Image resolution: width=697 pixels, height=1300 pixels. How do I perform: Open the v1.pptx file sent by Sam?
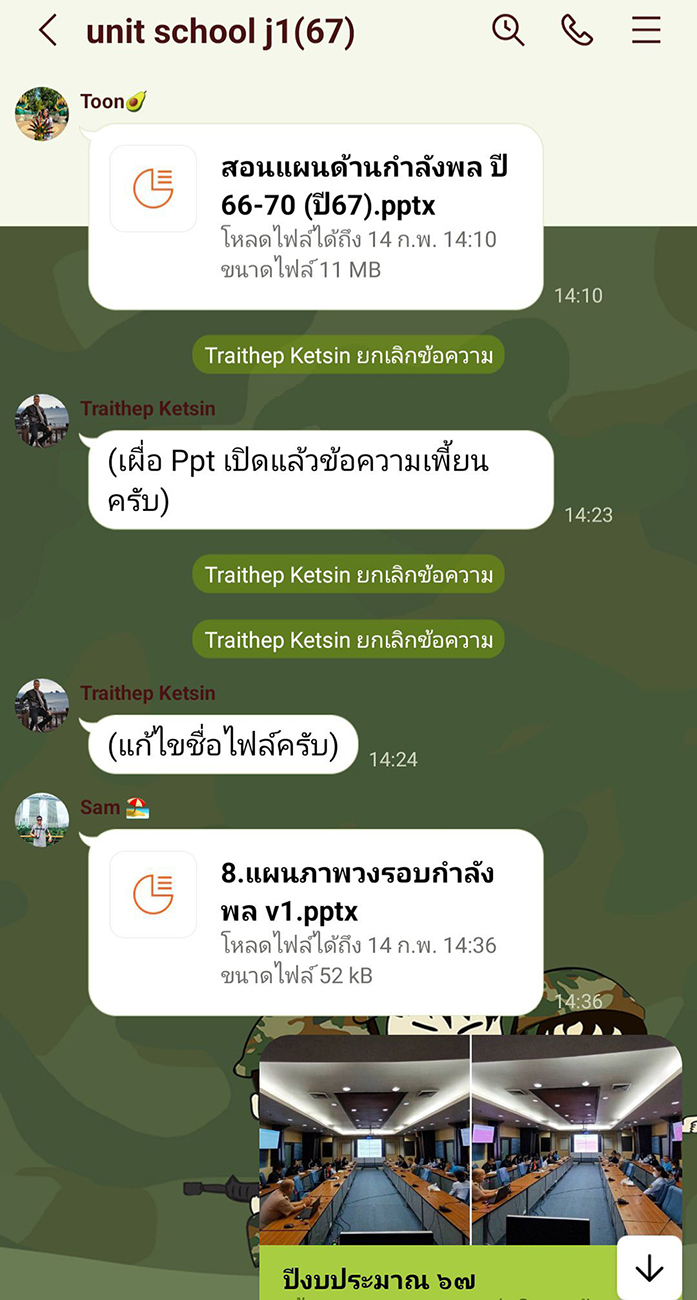tap(315, 921)
